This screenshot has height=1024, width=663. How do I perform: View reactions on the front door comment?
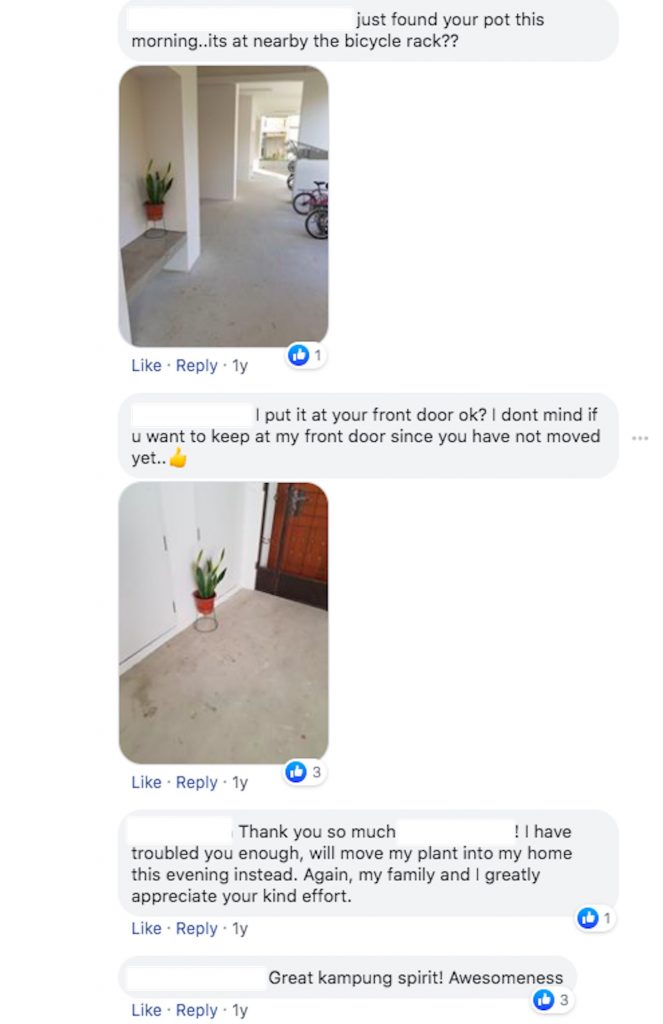click(x=304, y=772)
